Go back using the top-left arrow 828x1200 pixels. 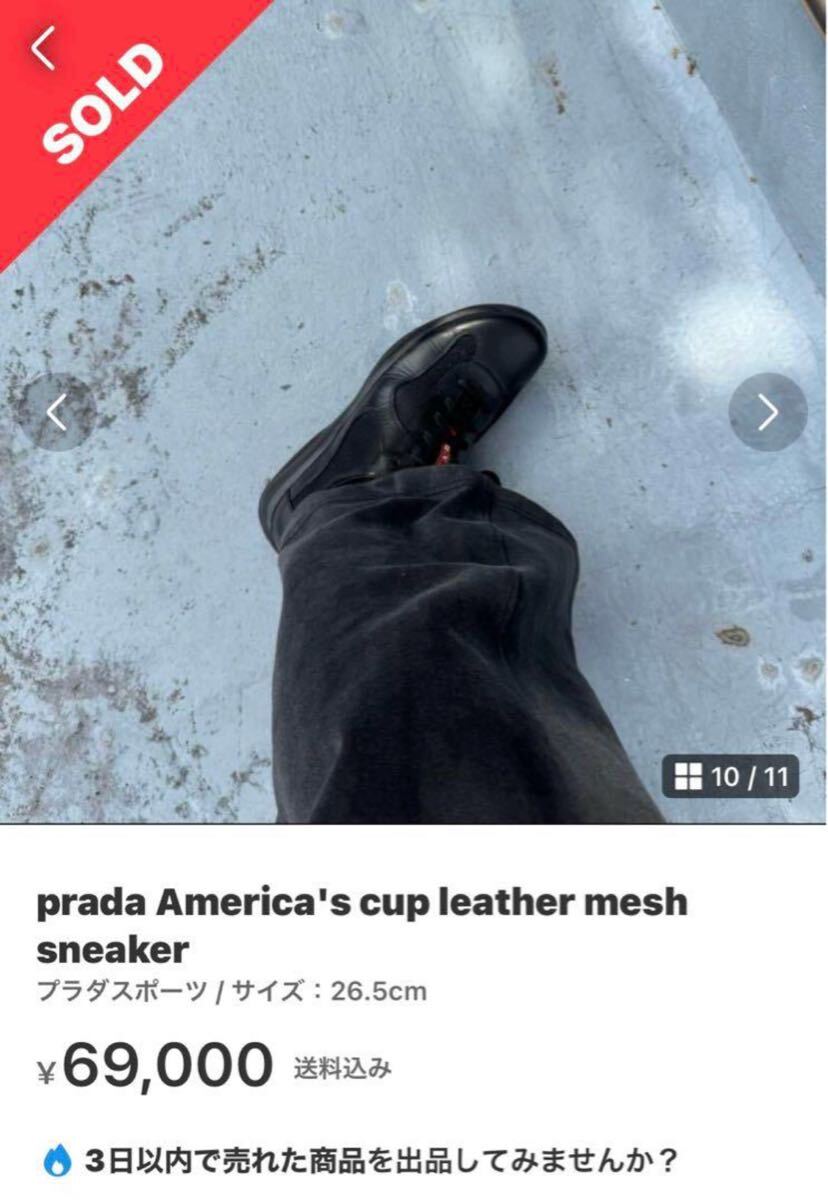(x=42, y=48)
